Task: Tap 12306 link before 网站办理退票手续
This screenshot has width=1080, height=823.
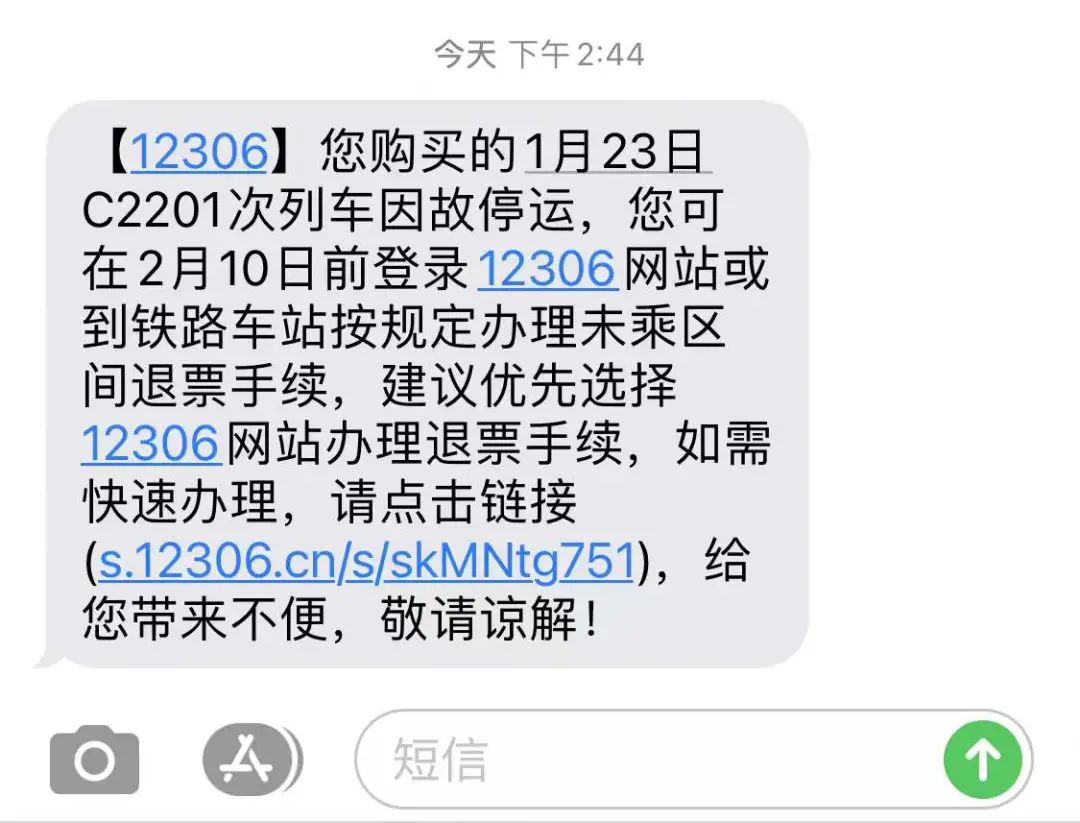Action: pos(150,444)
